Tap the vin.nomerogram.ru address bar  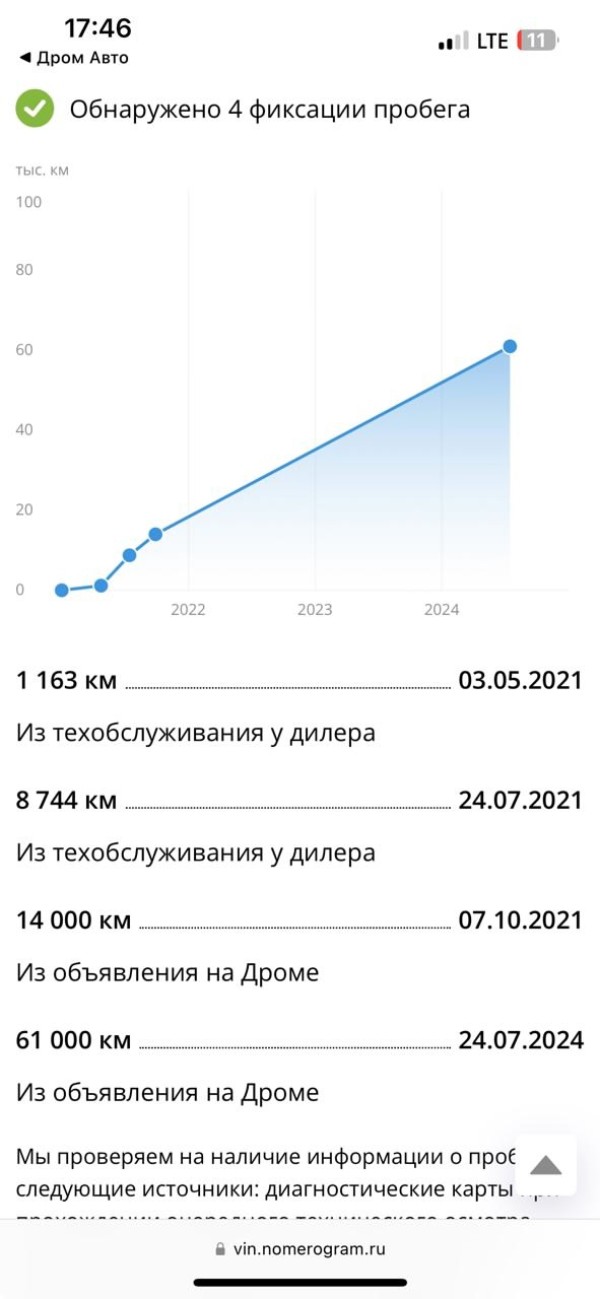(300, 1249)
